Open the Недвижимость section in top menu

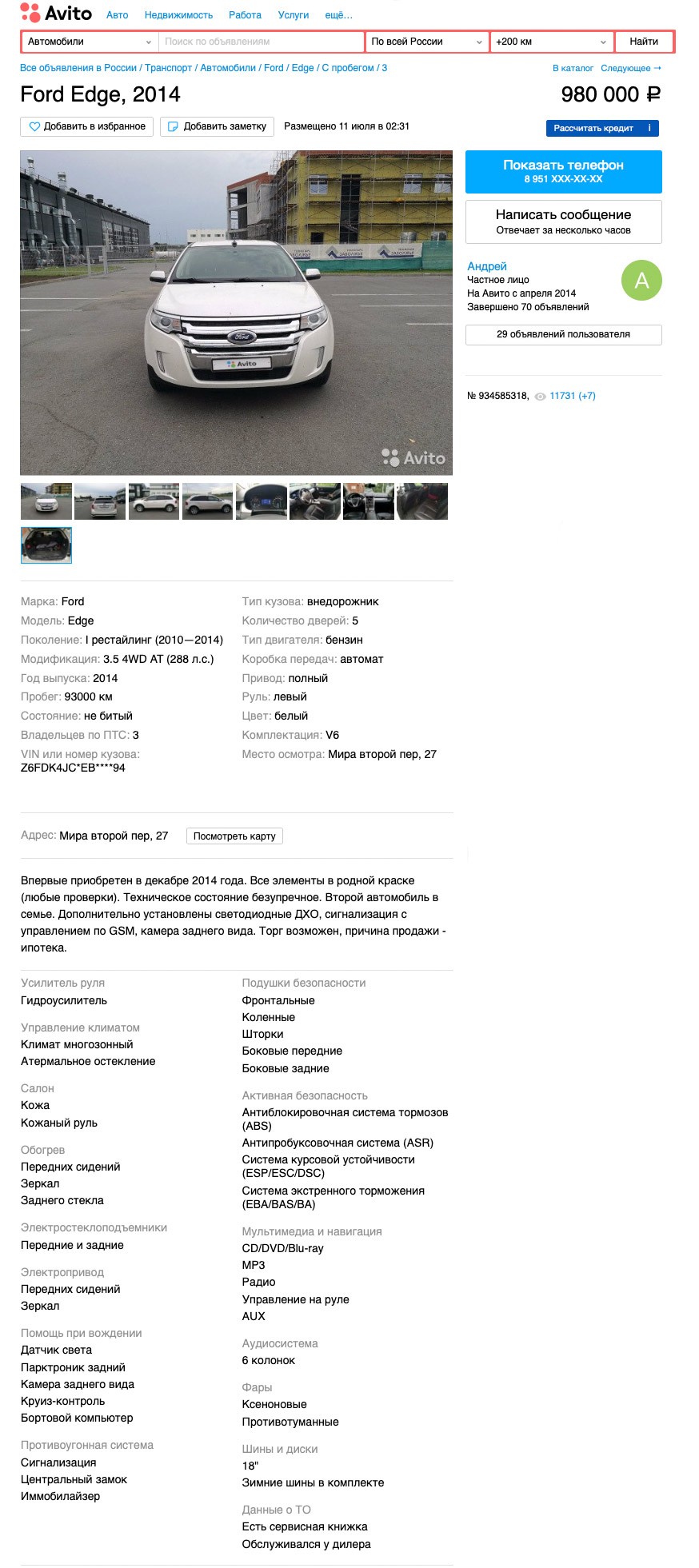tap(178, 15)
